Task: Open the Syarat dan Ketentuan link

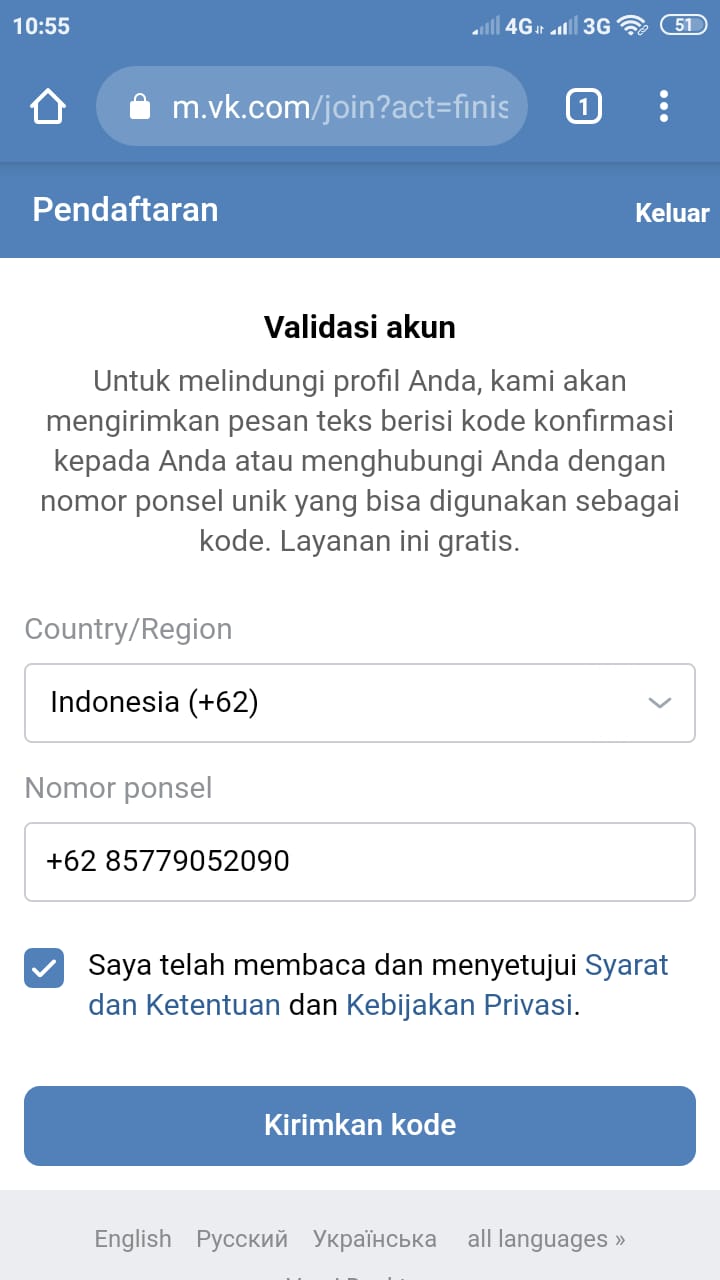Action: click(x=378, y=985)
